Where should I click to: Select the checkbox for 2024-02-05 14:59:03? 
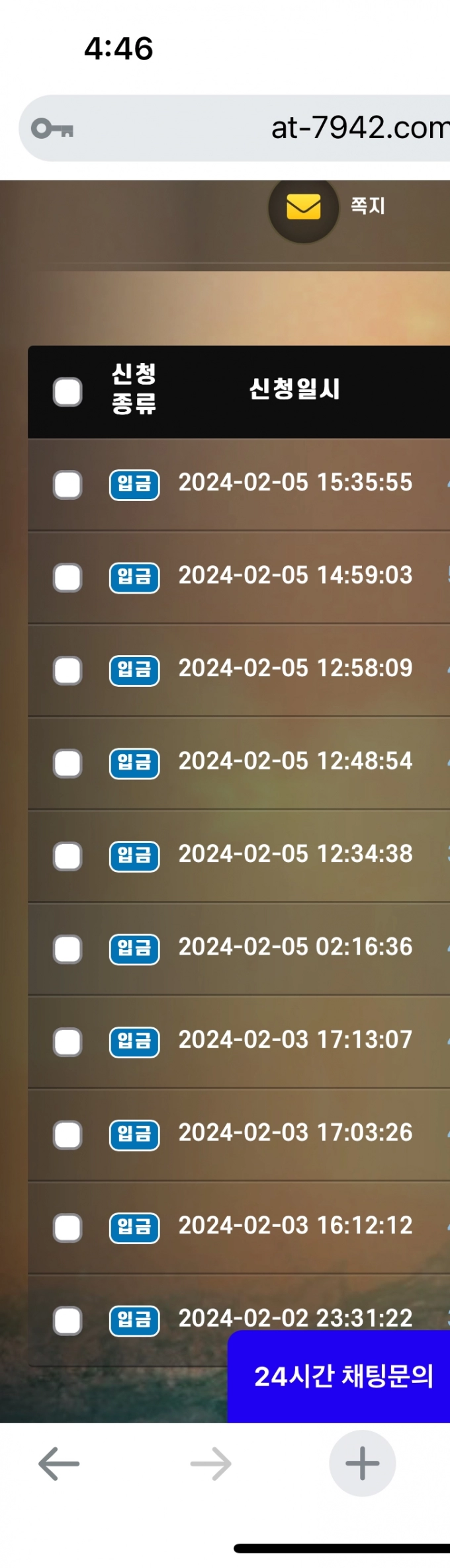coord(67,577)
